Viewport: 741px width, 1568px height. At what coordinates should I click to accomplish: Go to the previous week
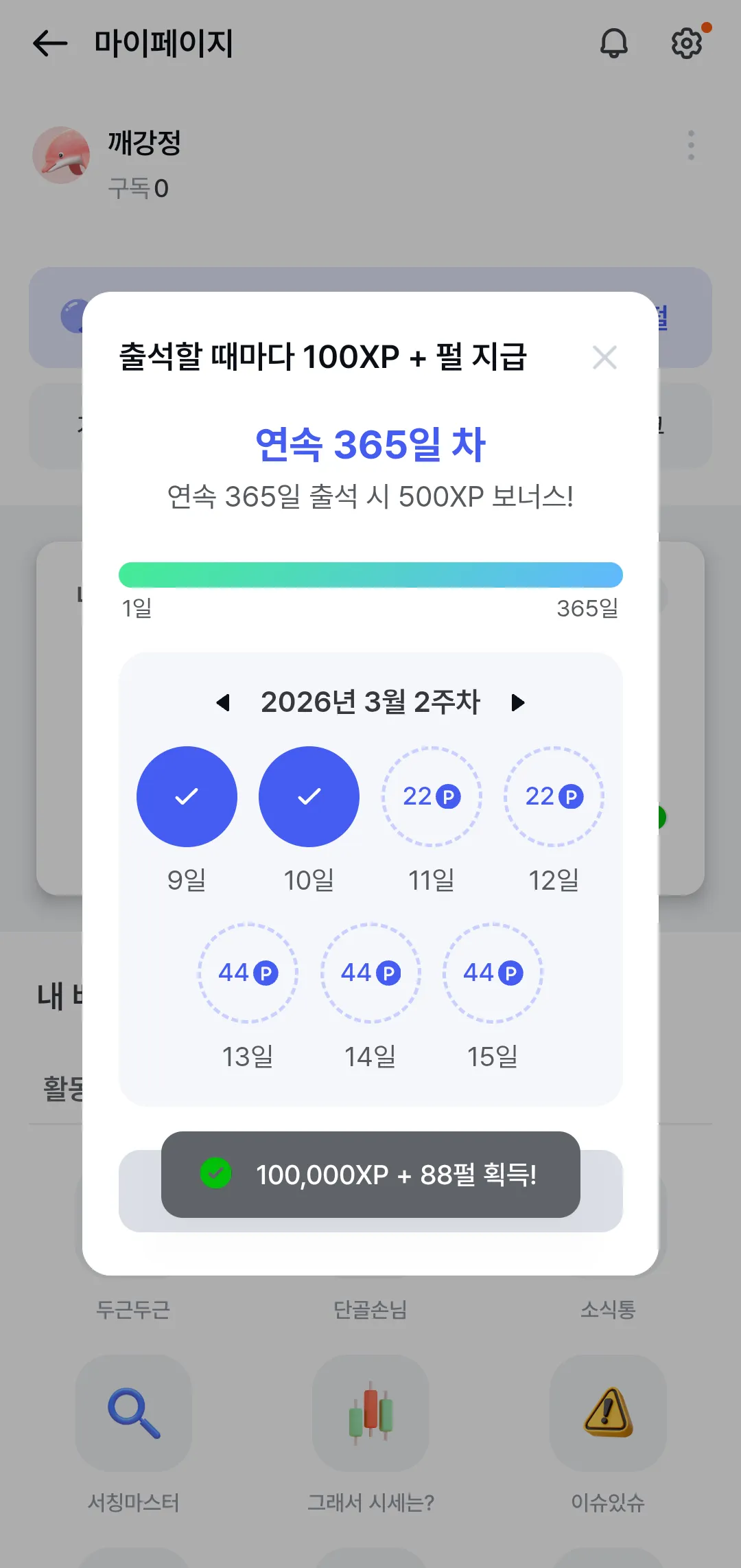(x=223, y=702)
